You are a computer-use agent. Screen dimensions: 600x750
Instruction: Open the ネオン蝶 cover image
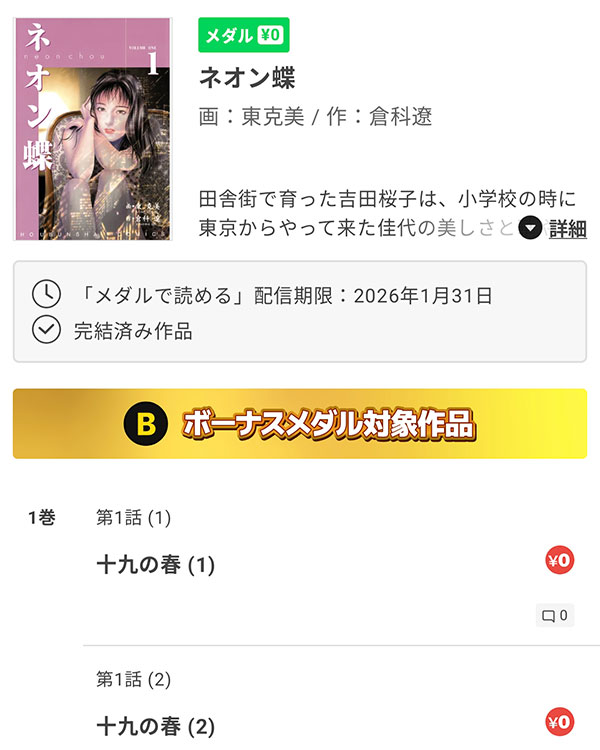(92, 129)
